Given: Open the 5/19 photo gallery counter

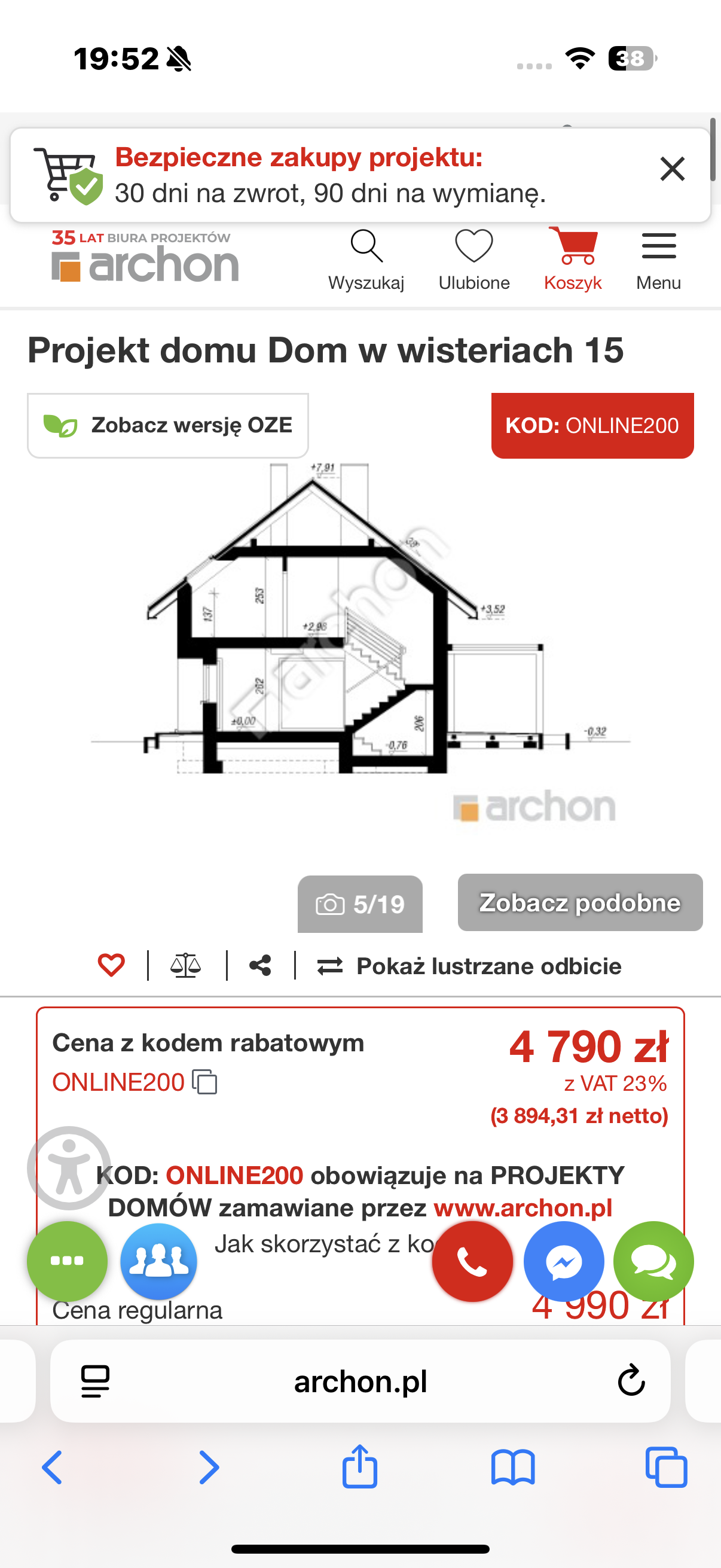Looking at the screenshot, I should click(x=360, y=904).
